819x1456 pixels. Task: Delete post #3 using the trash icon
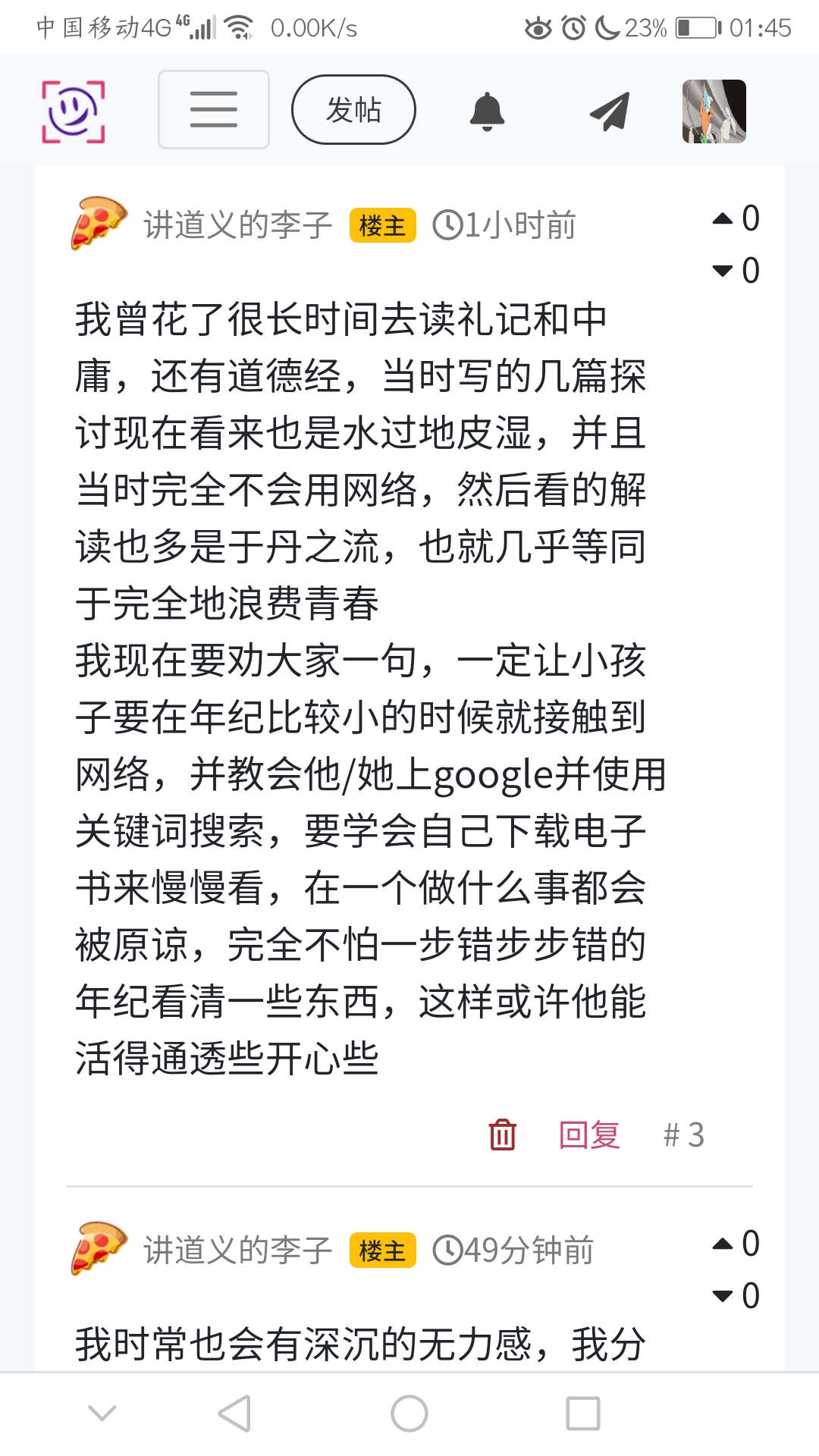502,1134
